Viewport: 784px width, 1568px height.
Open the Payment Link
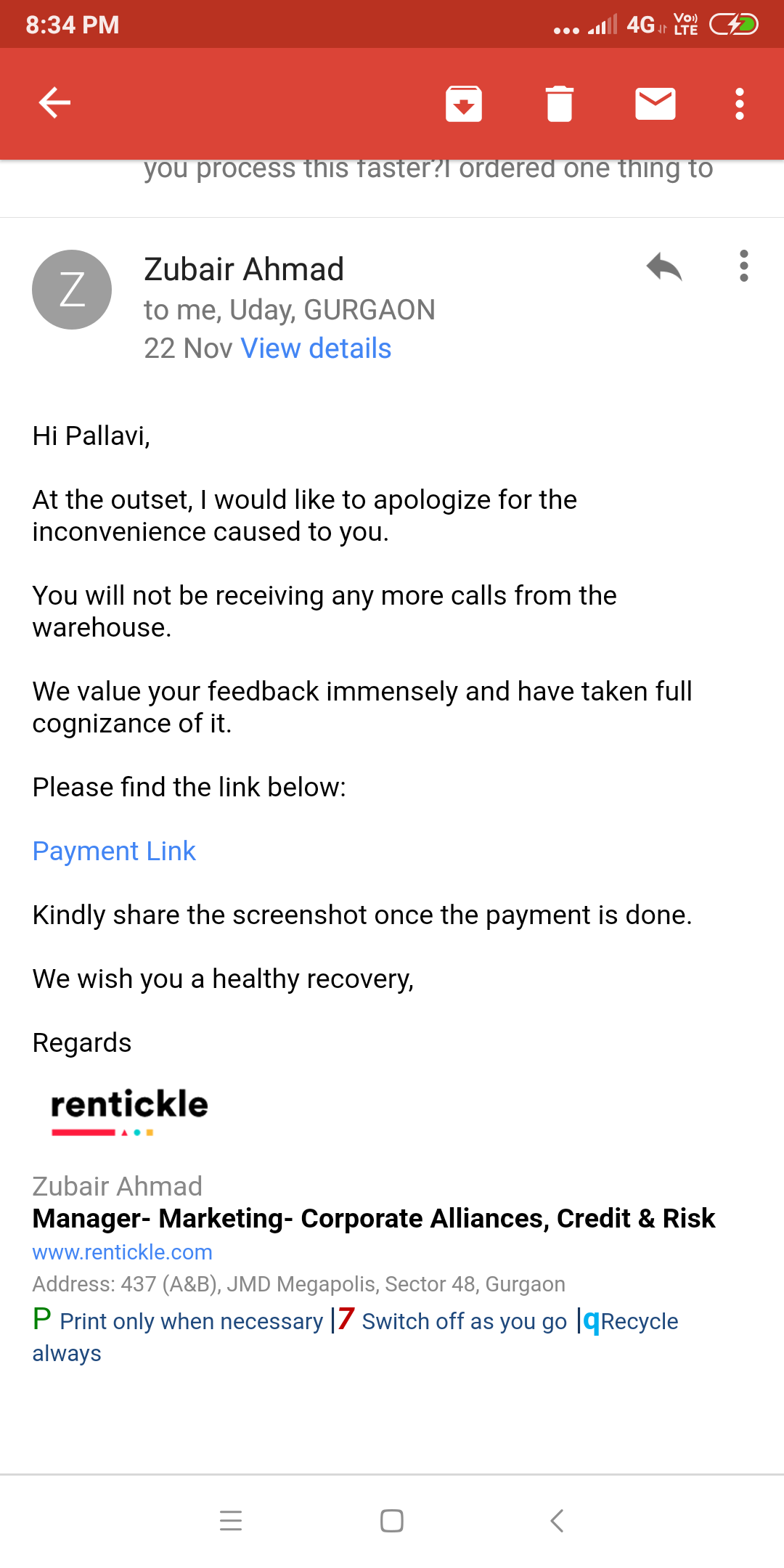(x=114, y=851)
